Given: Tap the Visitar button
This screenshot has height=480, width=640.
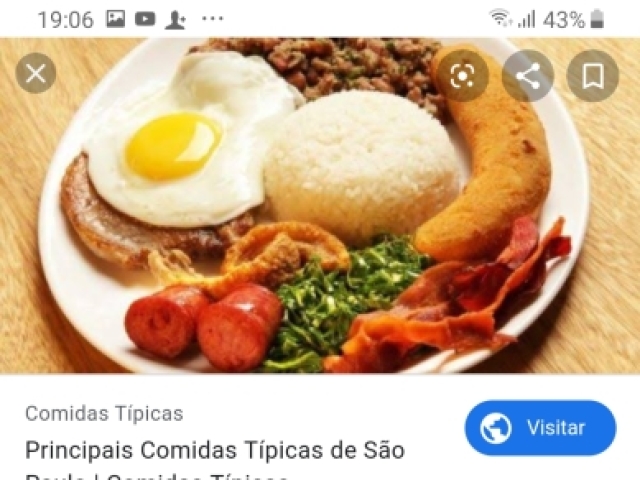Looking at the screenshot, I should click(x=540, y=428).
